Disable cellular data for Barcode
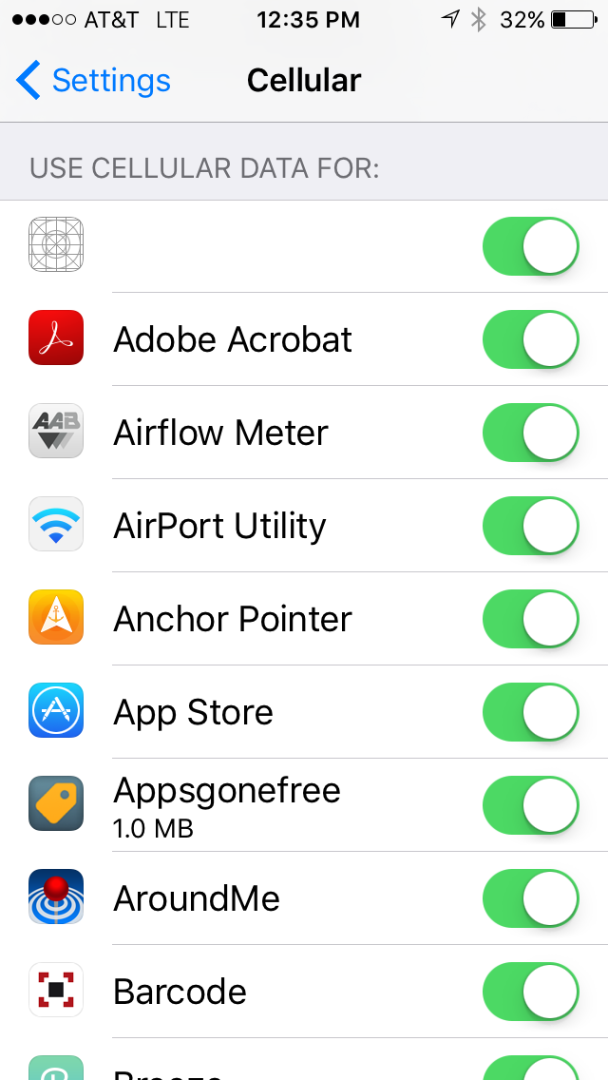 pos(530,991)
